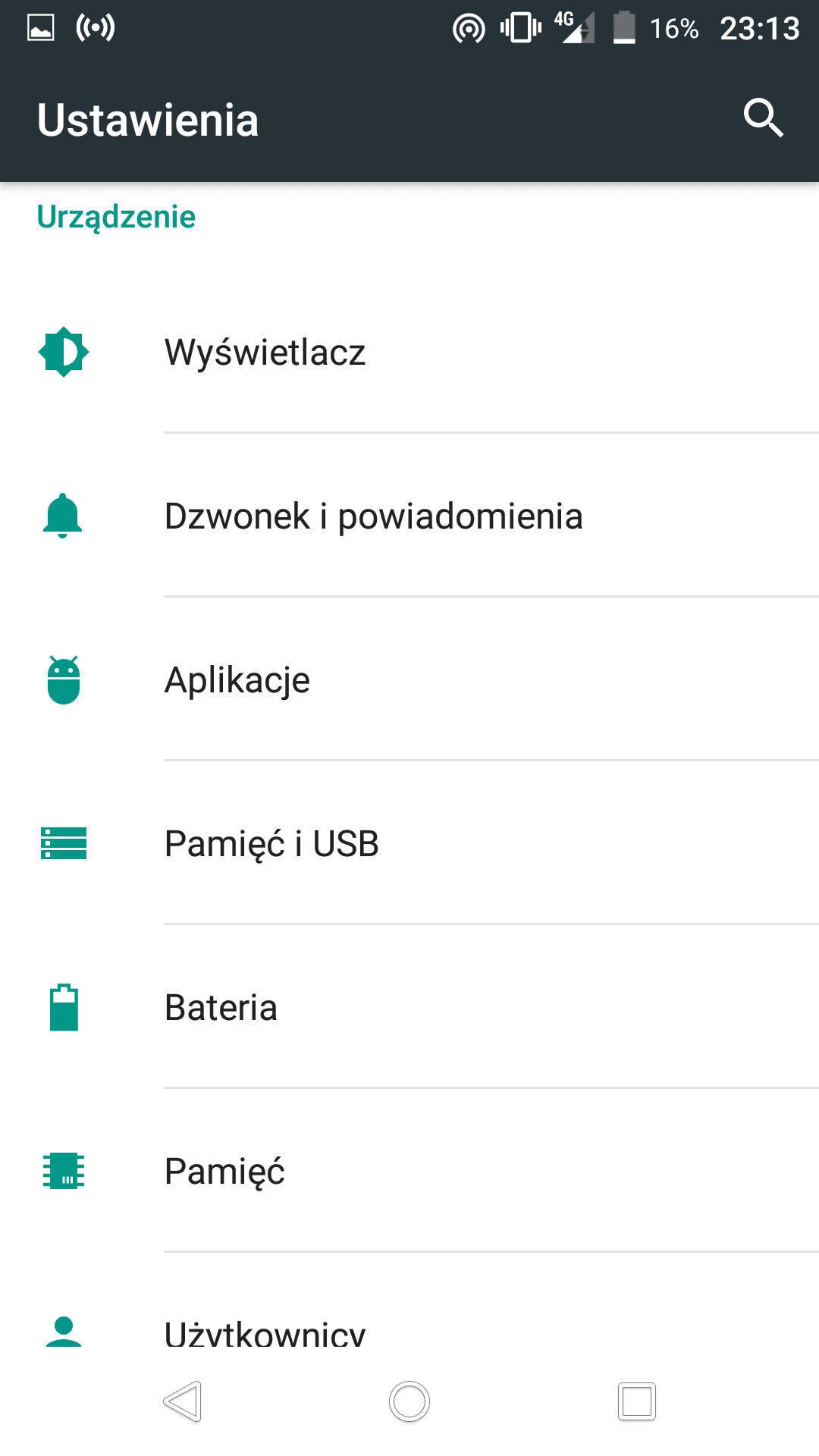Open the Pamięć row with chip icon
The height and width of the screenshot is (1456, 819).
(x=409, y=1171)
